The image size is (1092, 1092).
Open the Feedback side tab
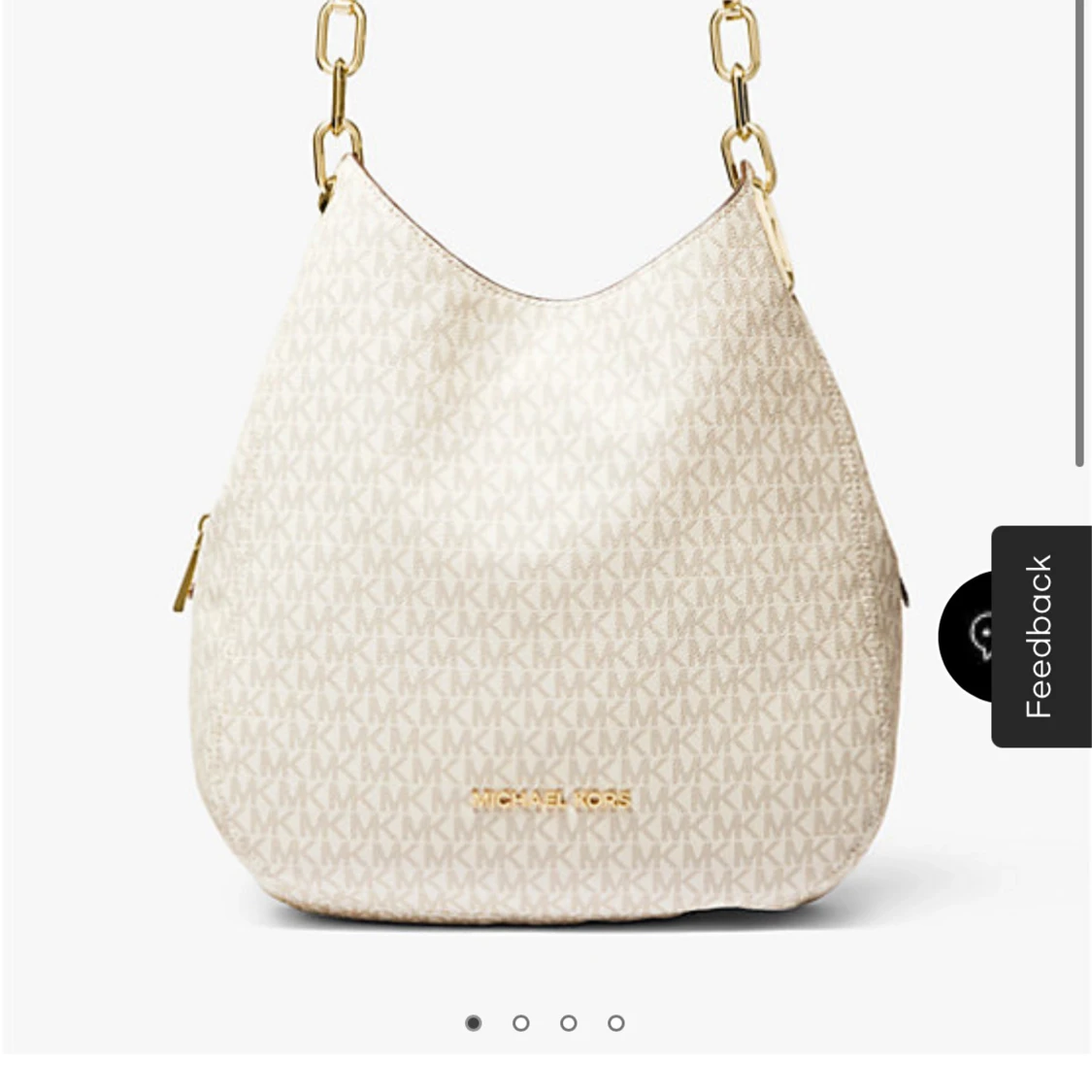pos(1041,637)
